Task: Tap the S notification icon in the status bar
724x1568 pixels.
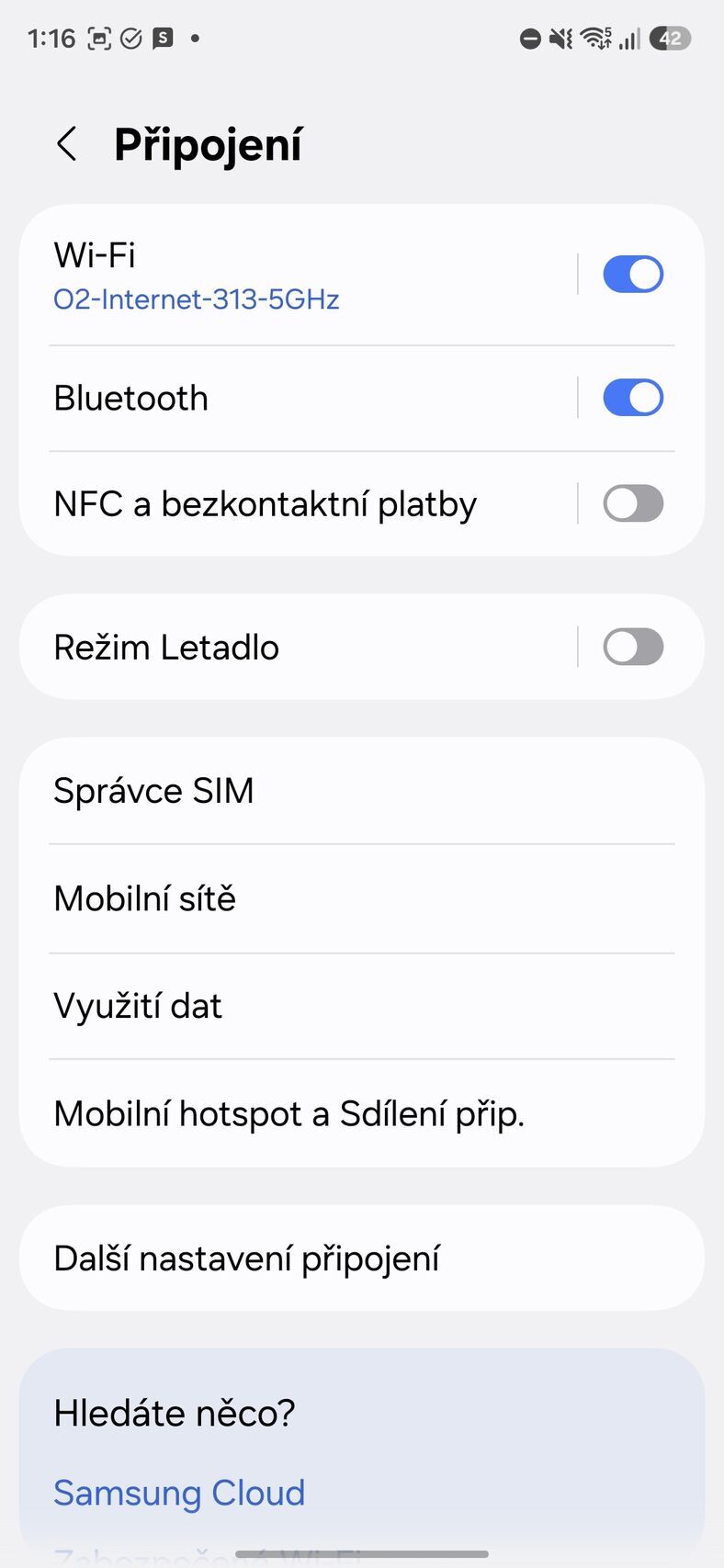Action: pos(164,39)
